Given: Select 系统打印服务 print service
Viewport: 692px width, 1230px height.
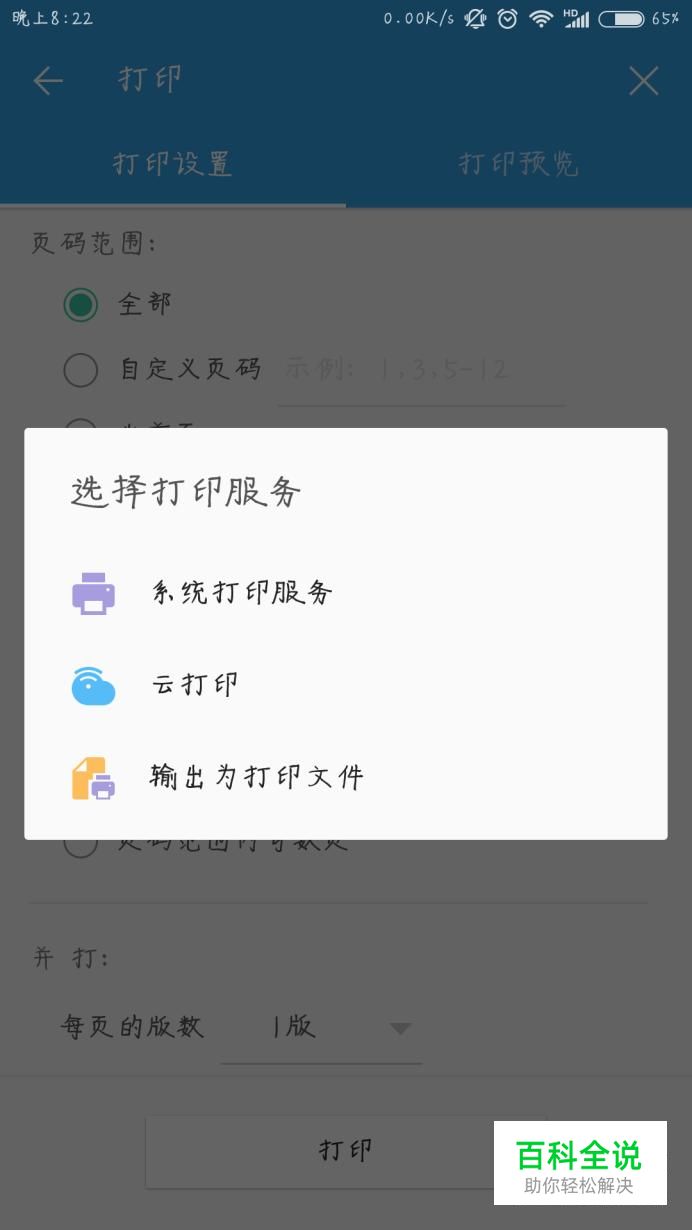Looking at the screenshot, I should 345,593.
